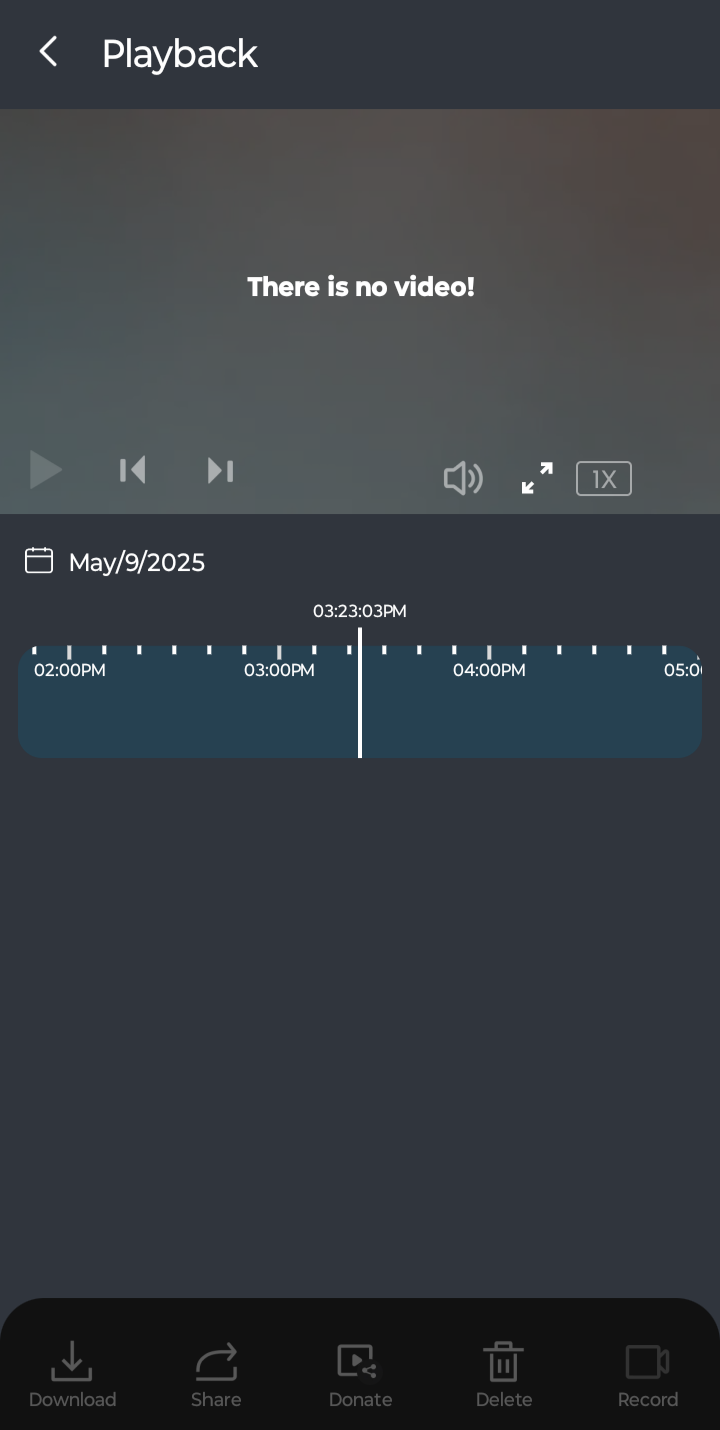The width and height of the screenshot is (720, 1430).
Task: Share the recording
Action: tap(216, 1375)
